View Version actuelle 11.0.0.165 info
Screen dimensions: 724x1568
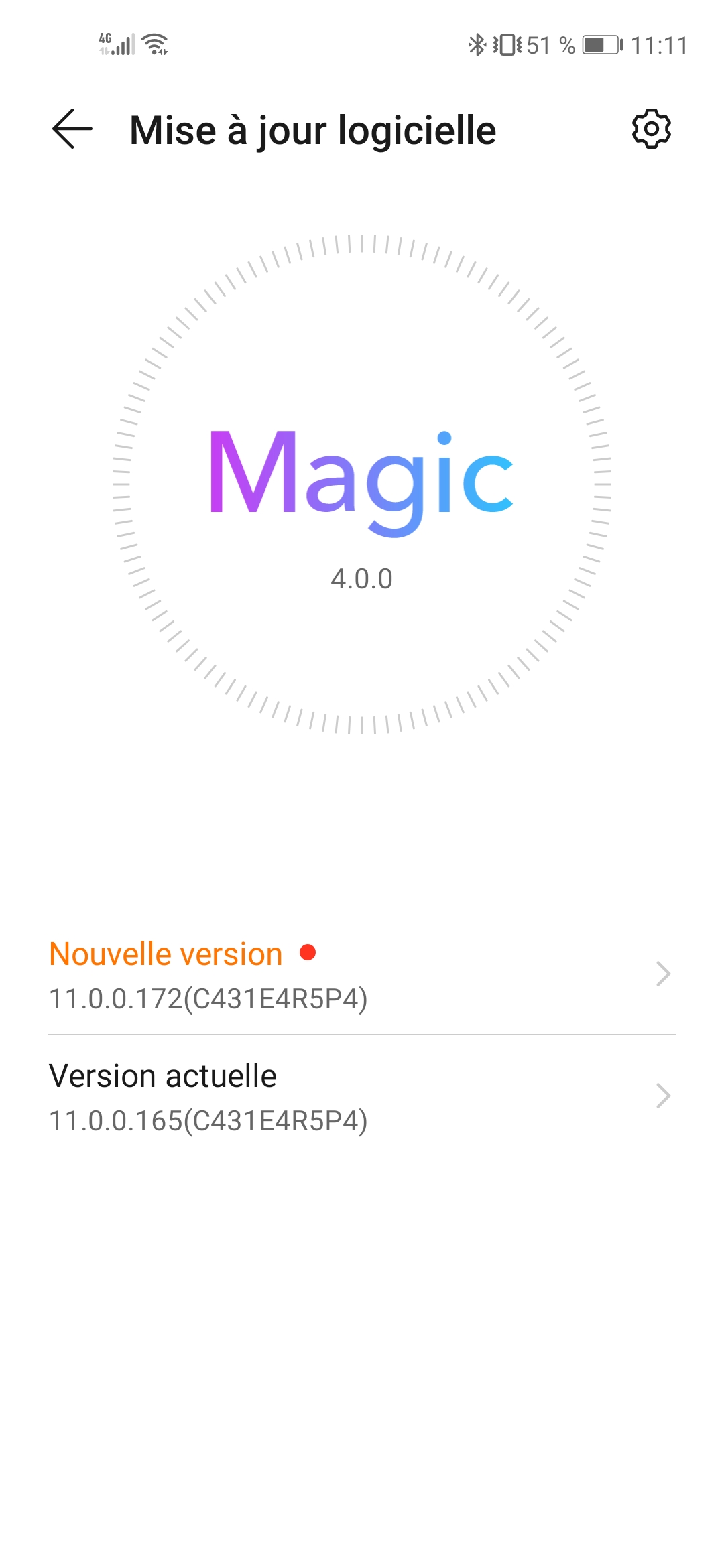(x=362, y=1097)
